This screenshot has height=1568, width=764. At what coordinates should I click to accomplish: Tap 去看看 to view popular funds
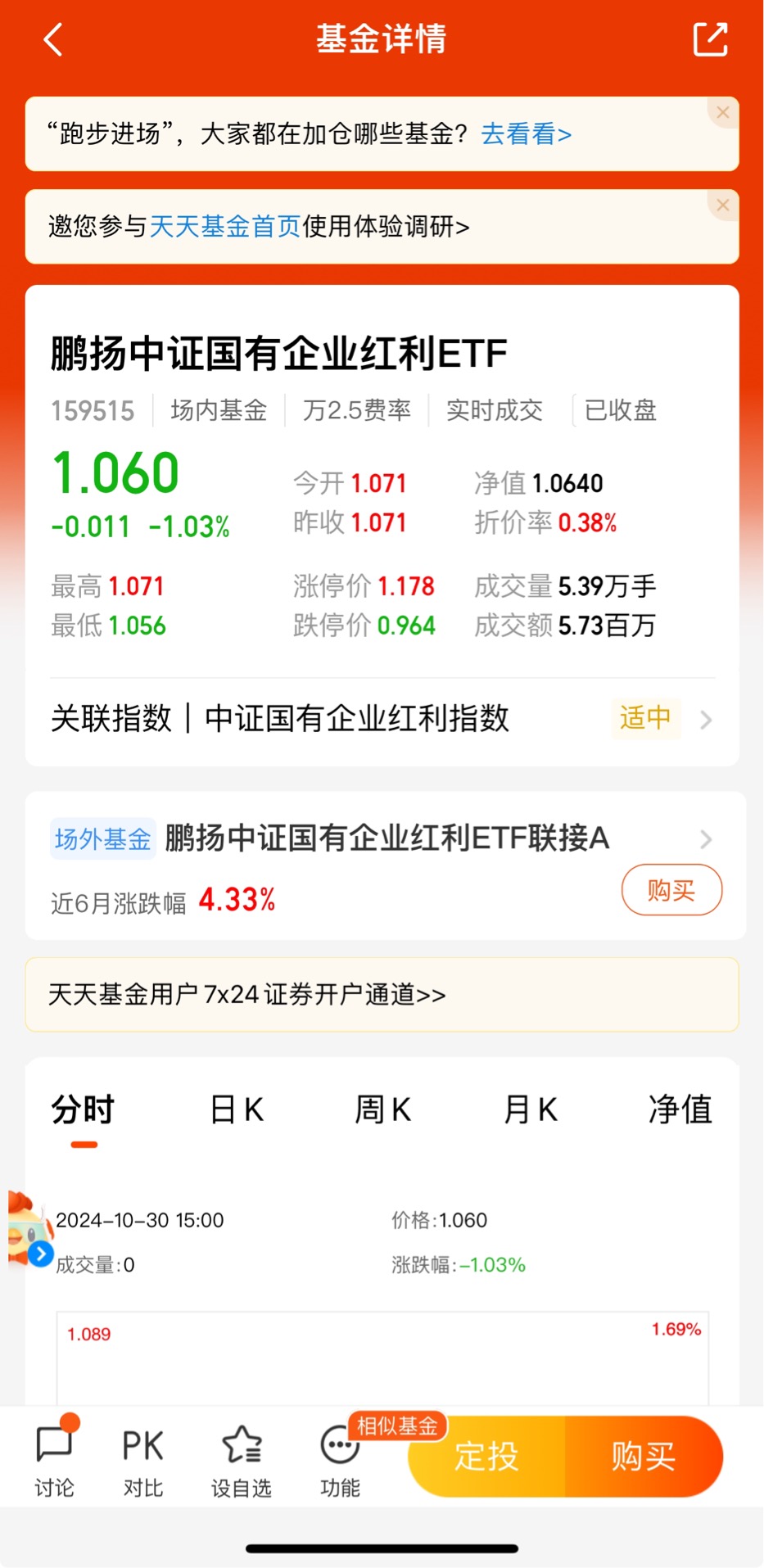[x=524, y=133]
